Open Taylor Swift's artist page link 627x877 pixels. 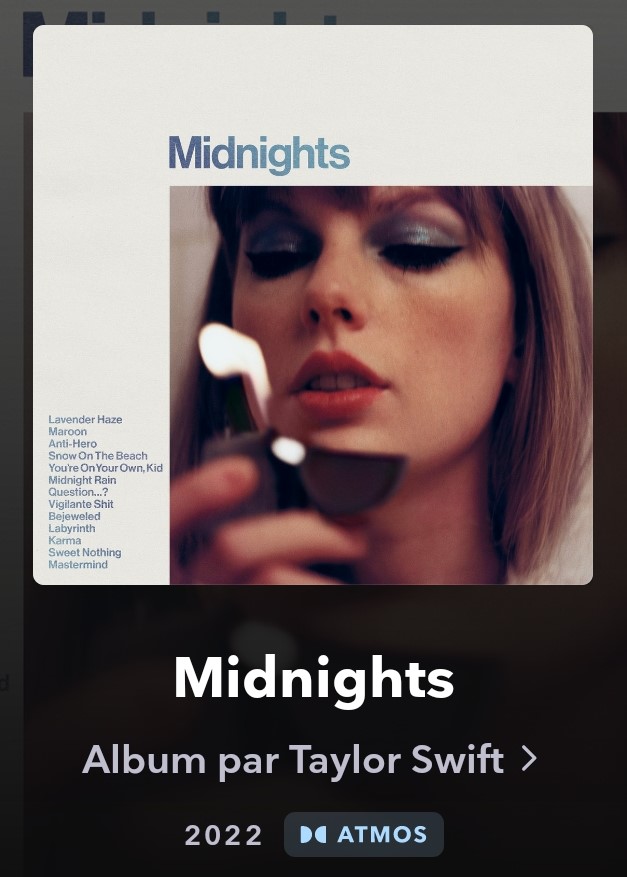pyautogui.click(x=310, y=760)
